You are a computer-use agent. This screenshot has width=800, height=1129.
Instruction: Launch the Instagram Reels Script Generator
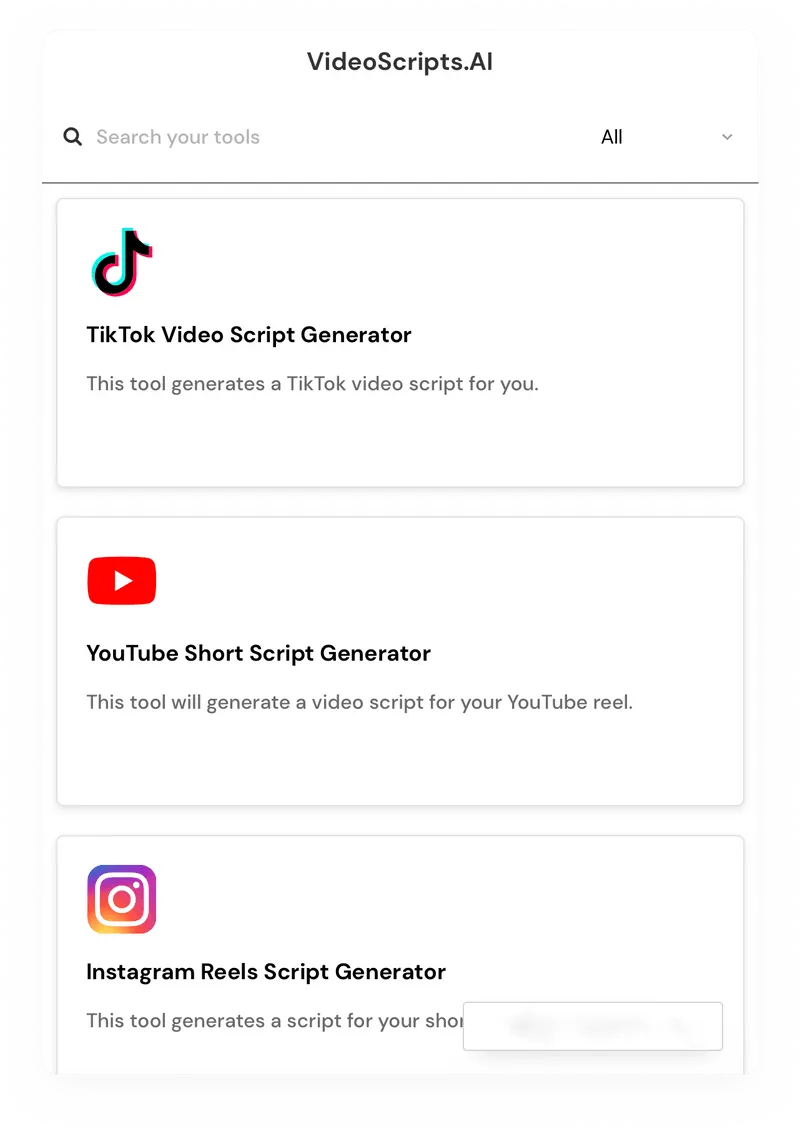pos(266,971)
